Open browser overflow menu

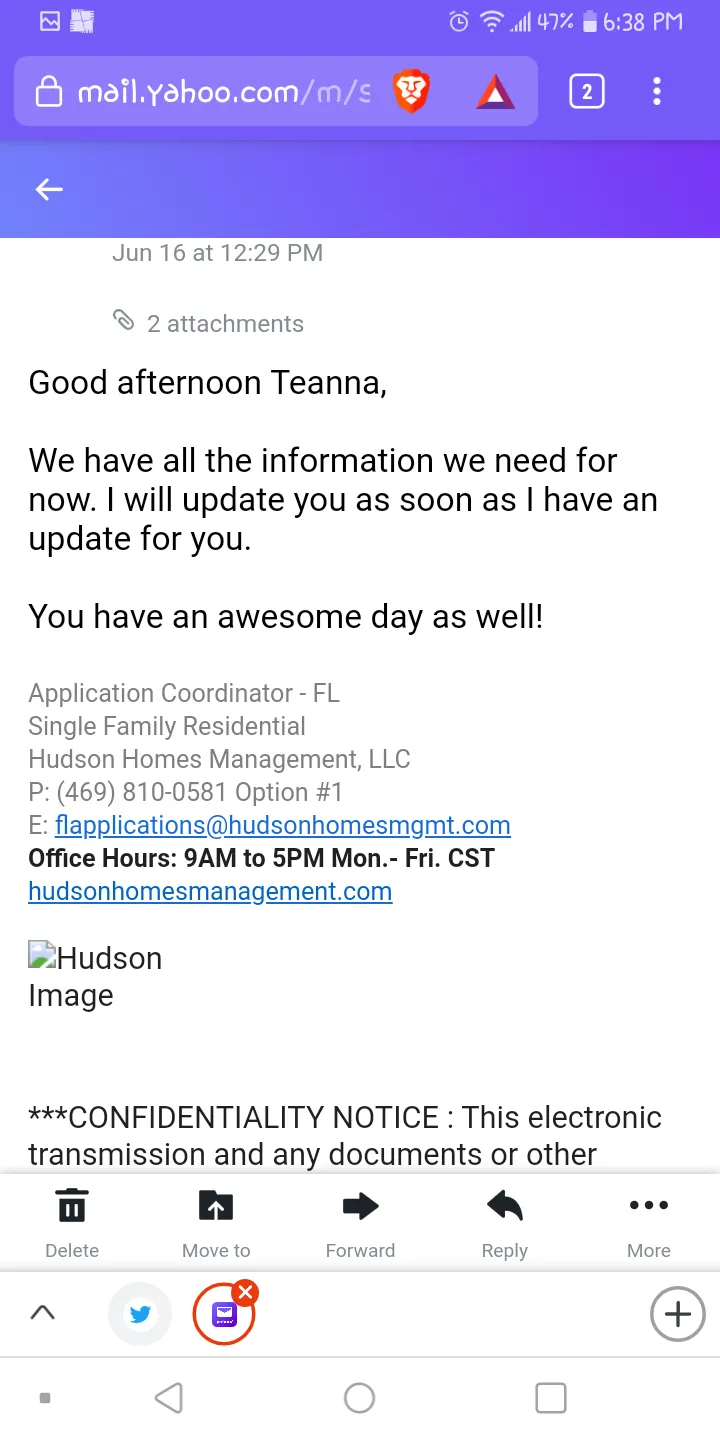click(656, 93)
